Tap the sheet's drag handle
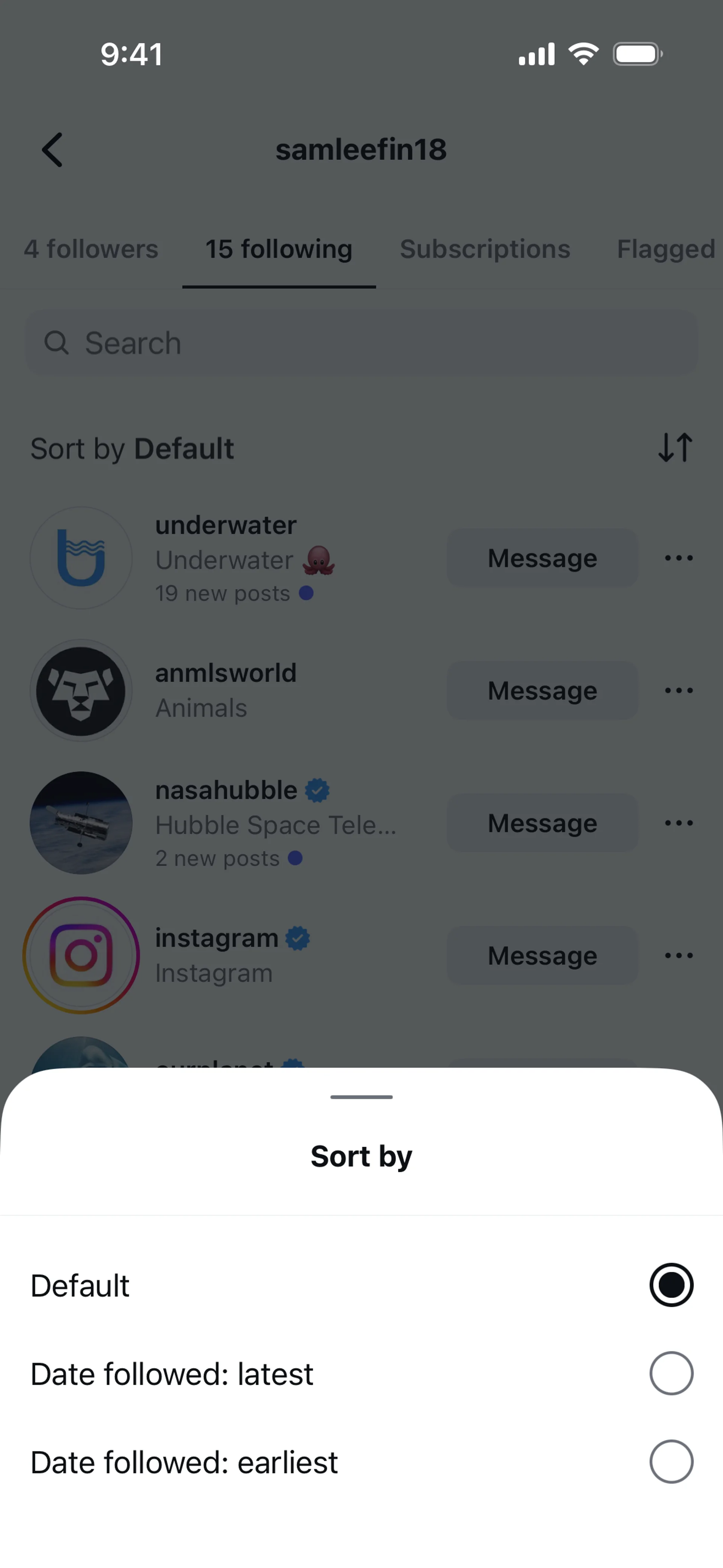 (x=361, y=1097)
